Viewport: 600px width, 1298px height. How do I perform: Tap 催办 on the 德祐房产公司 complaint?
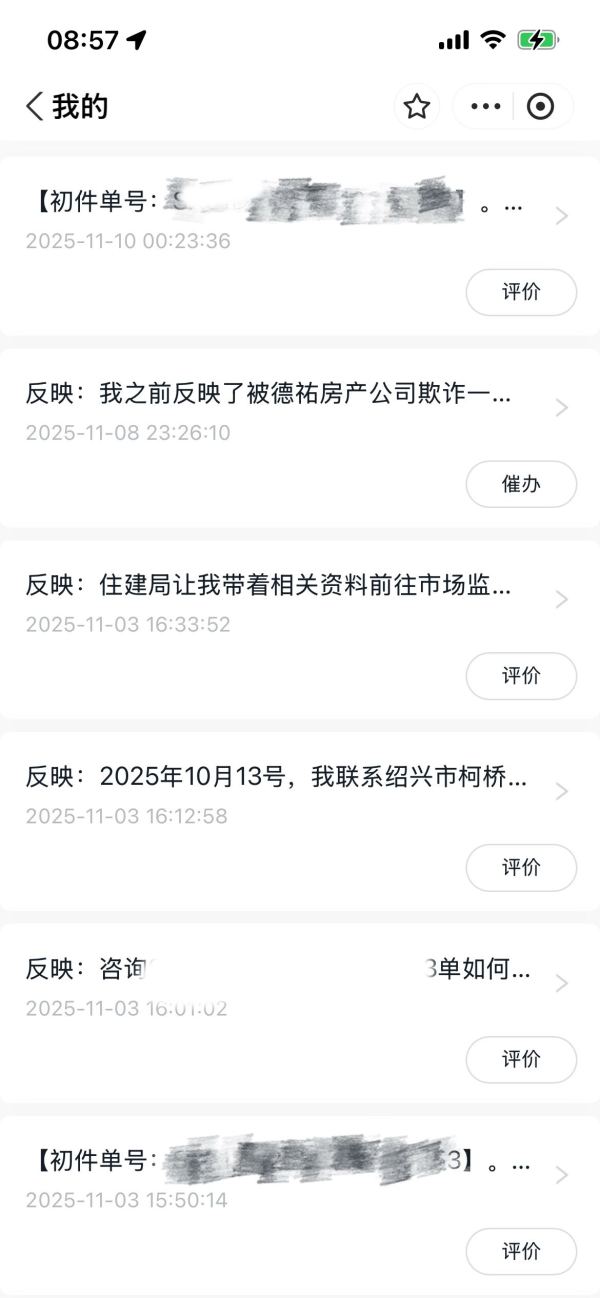(x=521, y=484)
